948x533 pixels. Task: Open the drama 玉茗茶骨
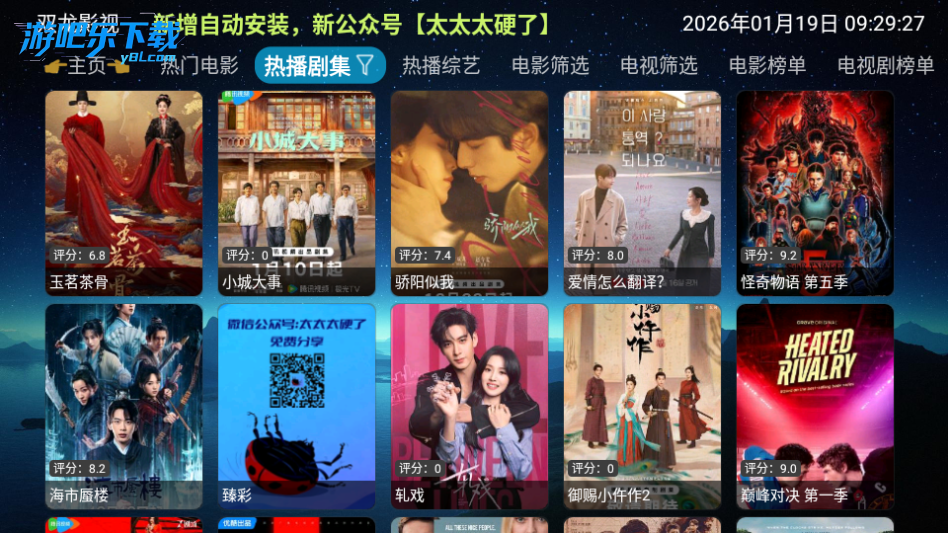124,193
